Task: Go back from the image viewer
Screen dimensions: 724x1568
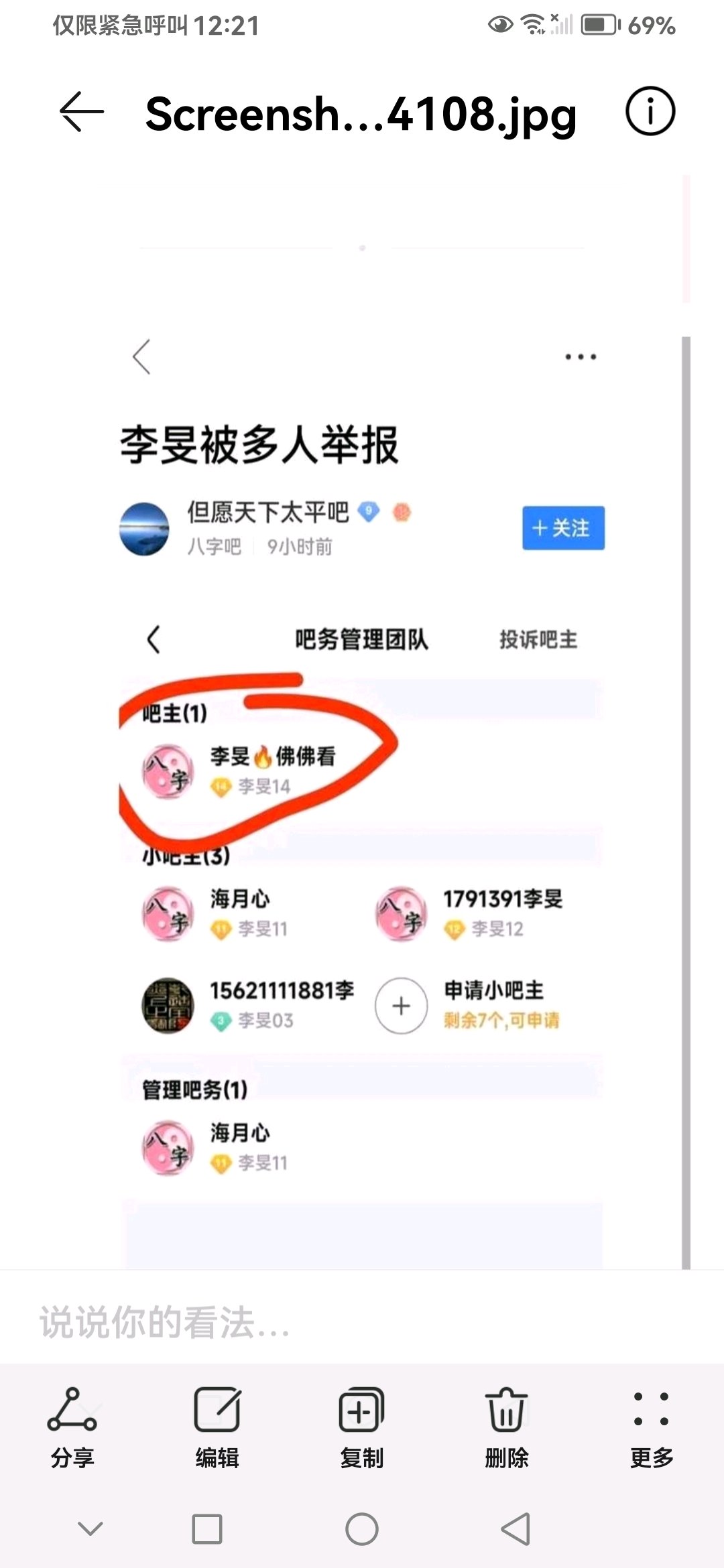Action: (x=82, y=112)
